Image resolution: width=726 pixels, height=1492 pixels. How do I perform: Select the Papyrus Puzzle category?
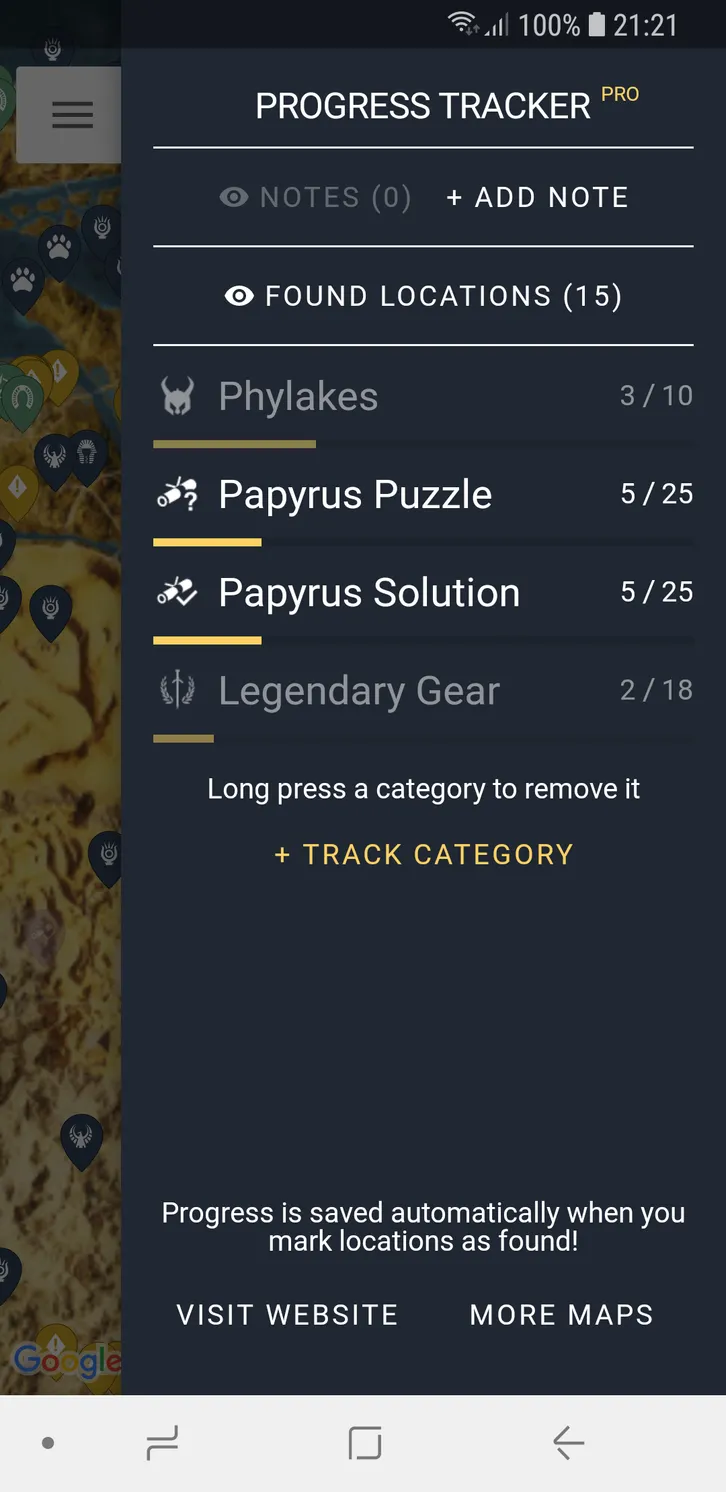(423, 495)
